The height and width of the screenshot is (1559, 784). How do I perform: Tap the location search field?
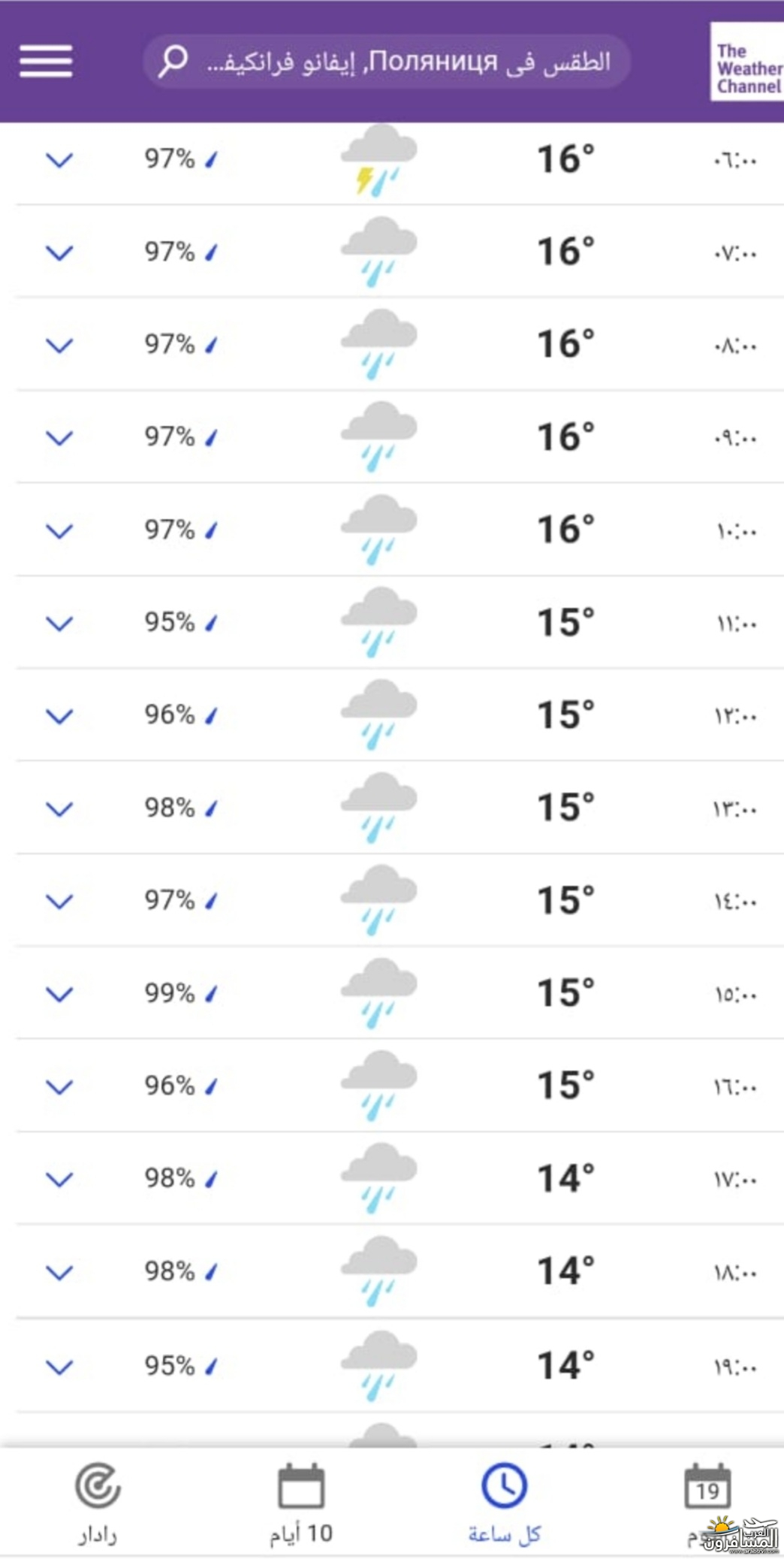(x=387, y=61)
